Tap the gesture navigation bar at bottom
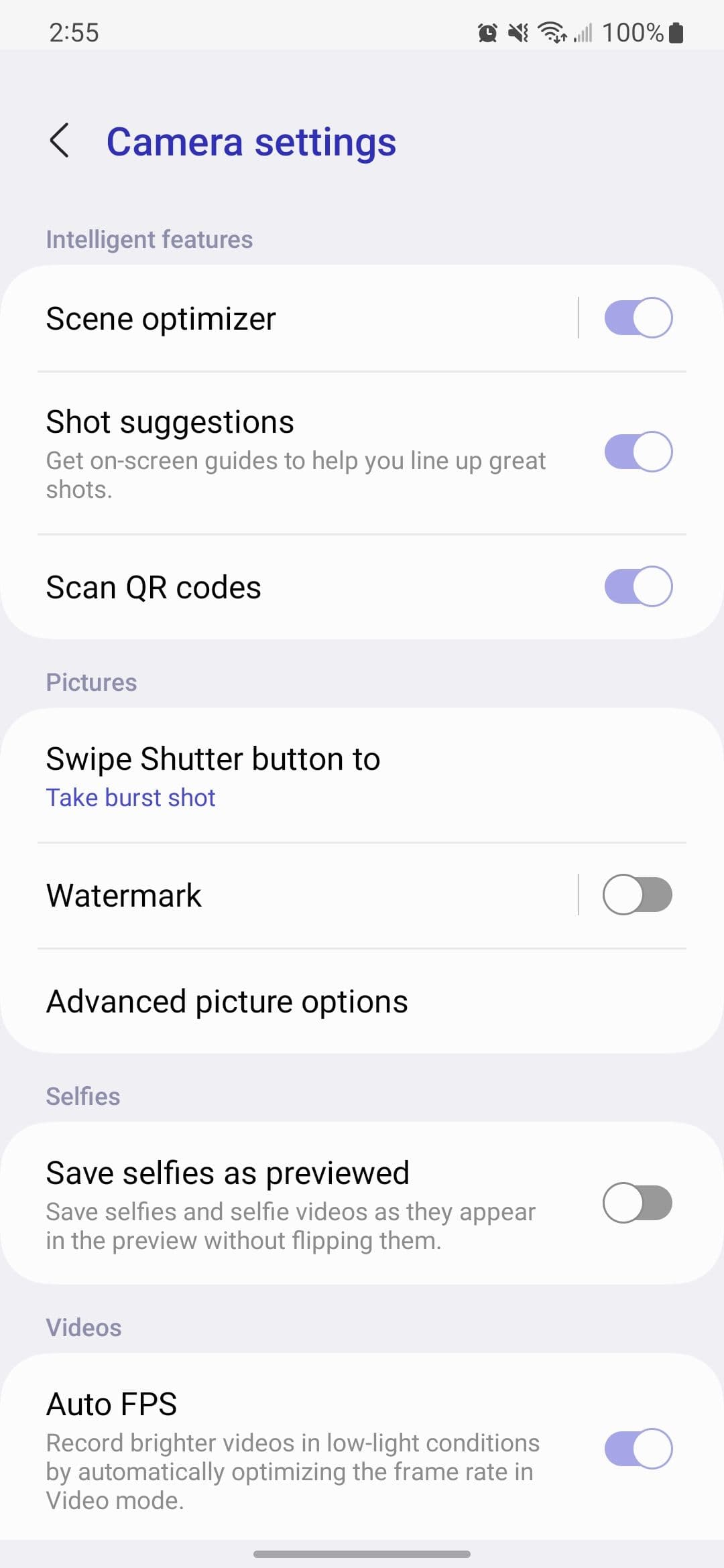This screenshot has width=724, height=1568. click(x=362, y=1552)
